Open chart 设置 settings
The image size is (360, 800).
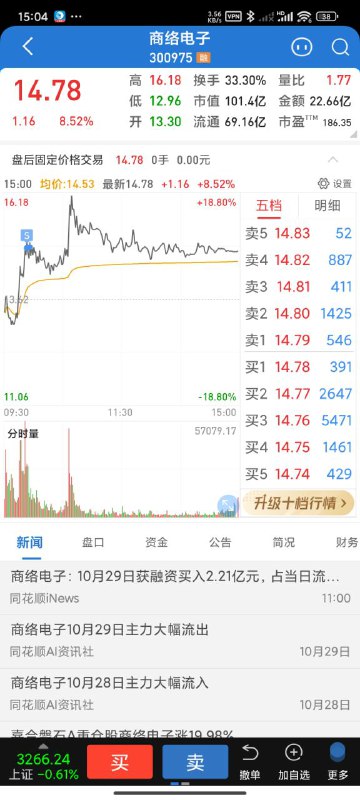(335, 184)
